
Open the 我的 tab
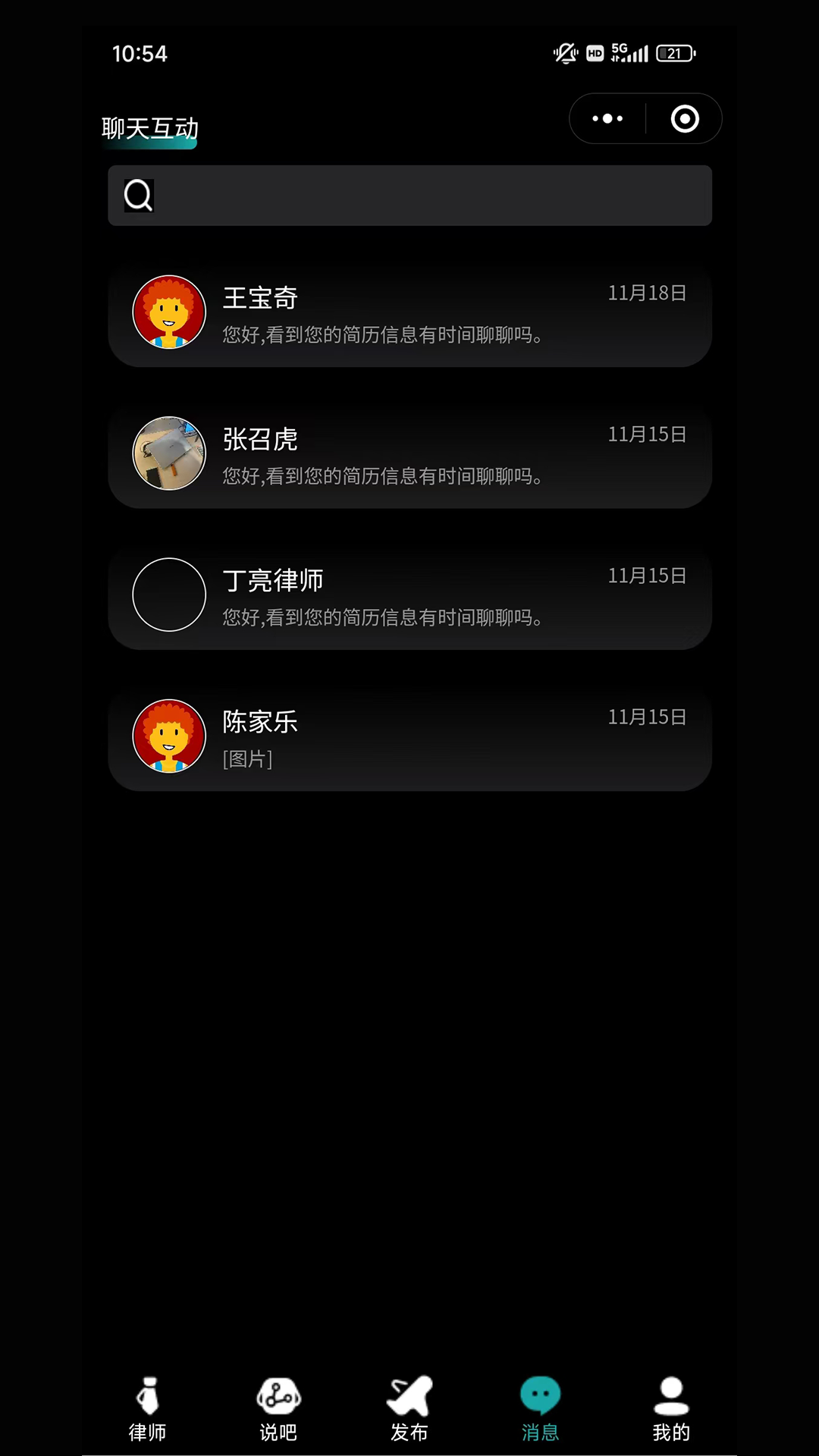coord(671,1409)
